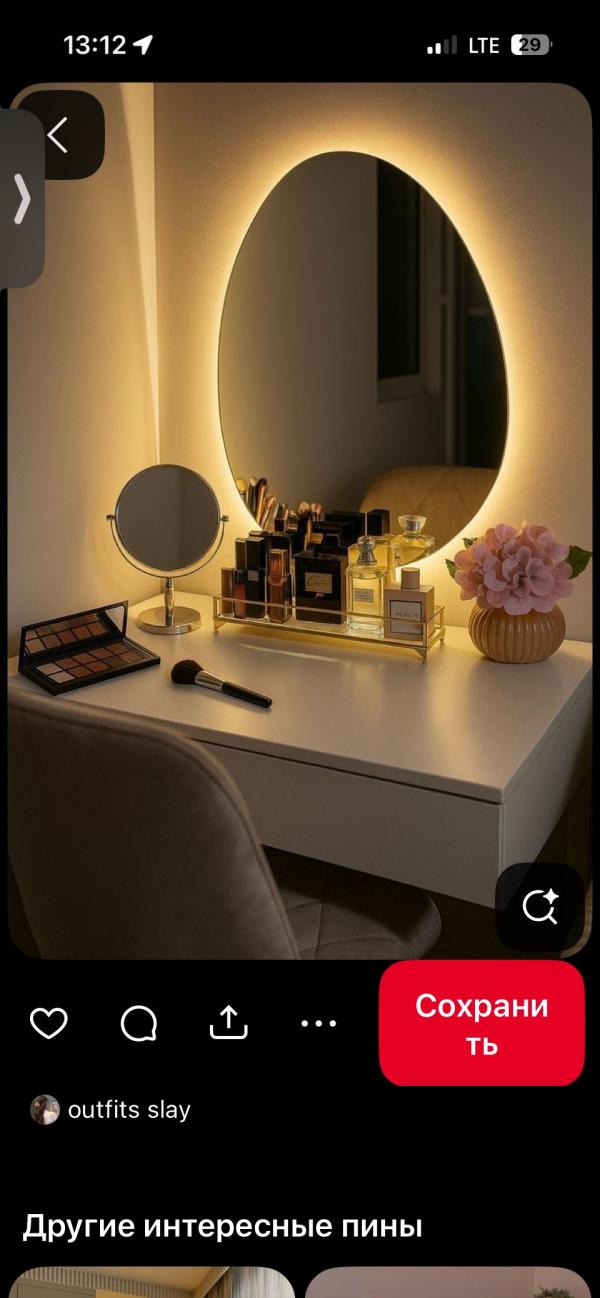Open the comments bubble

[139, 1023]
